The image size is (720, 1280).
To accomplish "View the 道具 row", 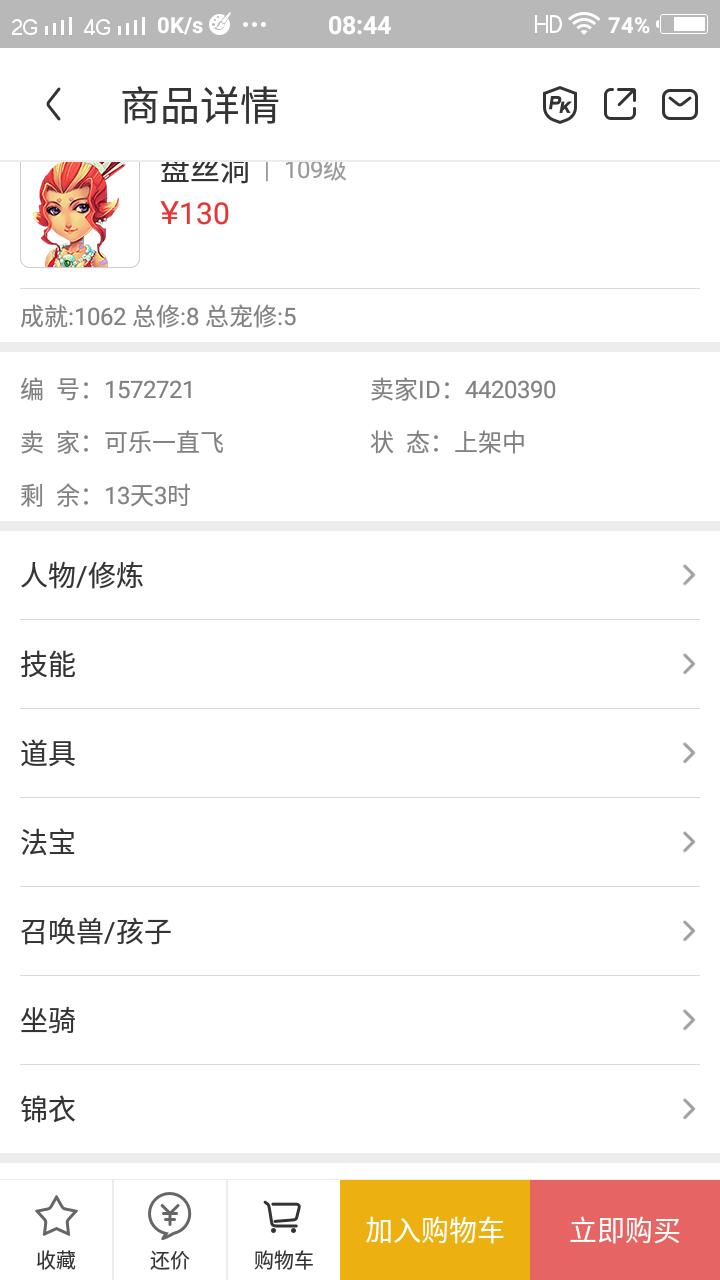I will coord(360,753).
